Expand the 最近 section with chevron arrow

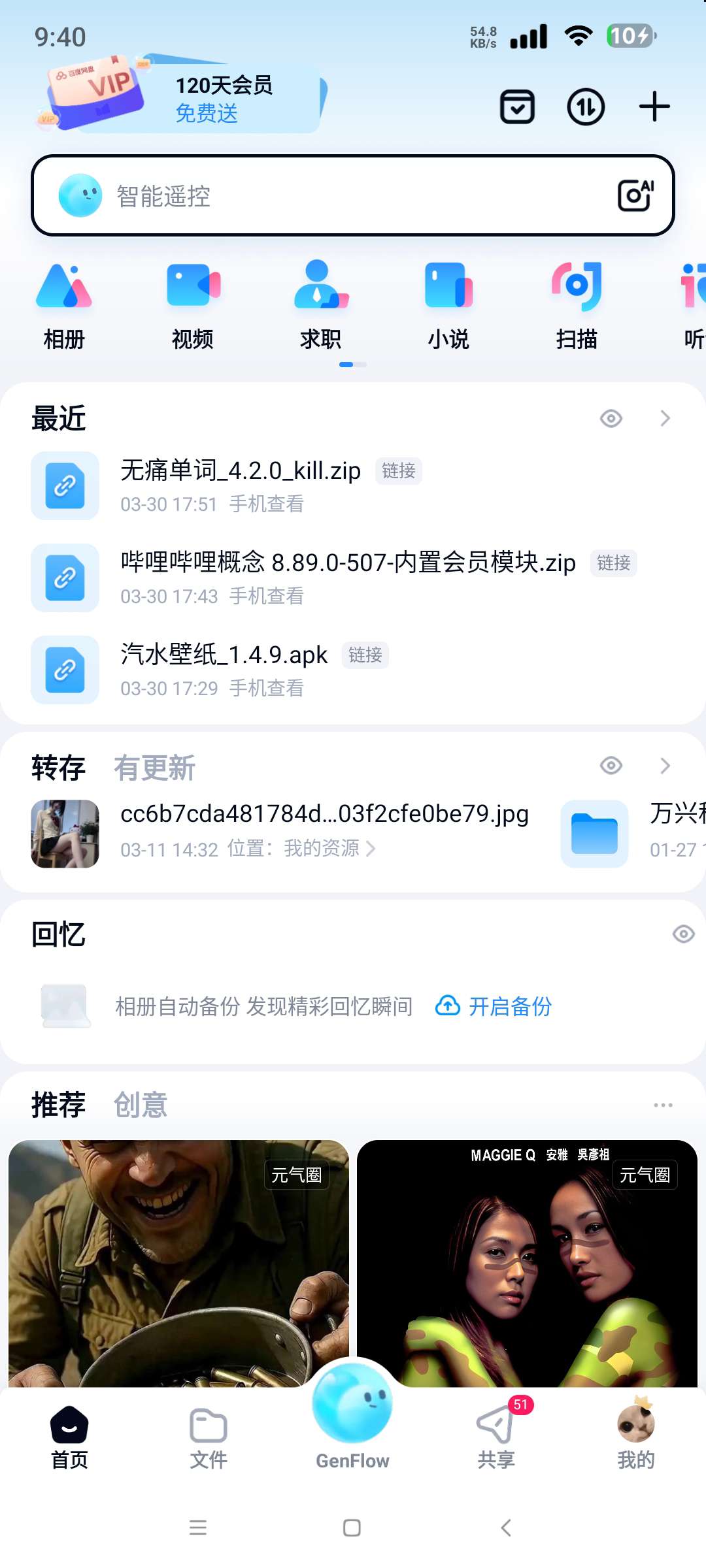point(664,417)
